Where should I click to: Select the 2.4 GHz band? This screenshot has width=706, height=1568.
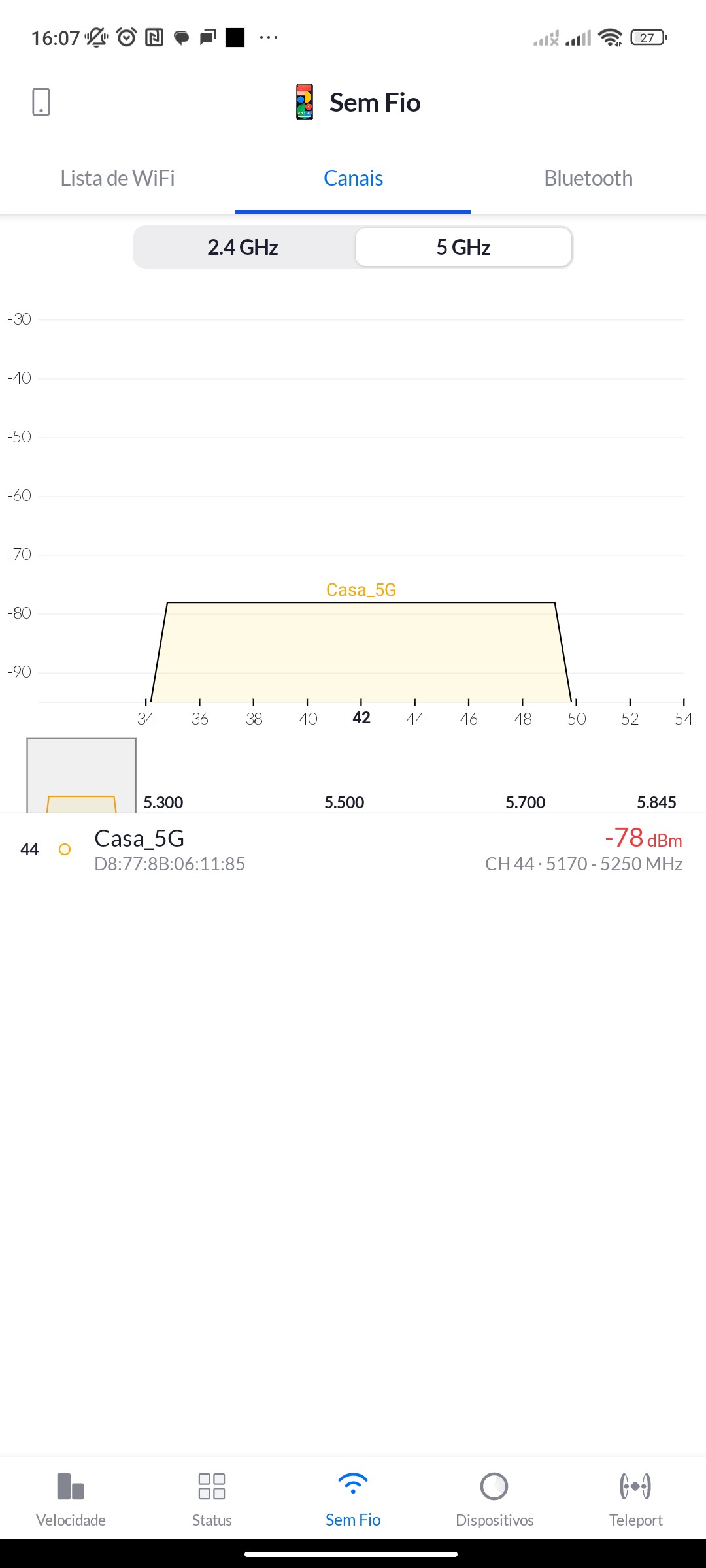[x=243, y=247]
